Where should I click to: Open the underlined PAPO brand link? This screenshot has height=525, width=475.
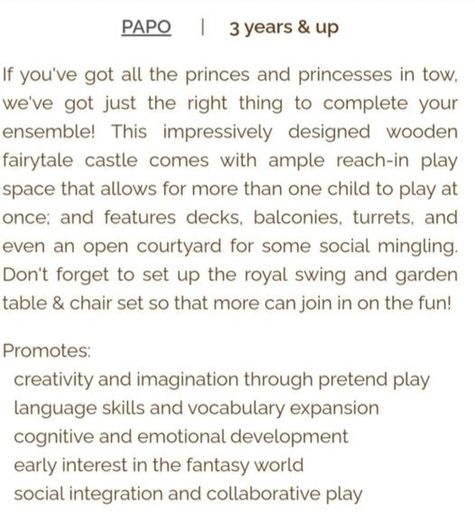pyautogui.click(x=146, y=27)
